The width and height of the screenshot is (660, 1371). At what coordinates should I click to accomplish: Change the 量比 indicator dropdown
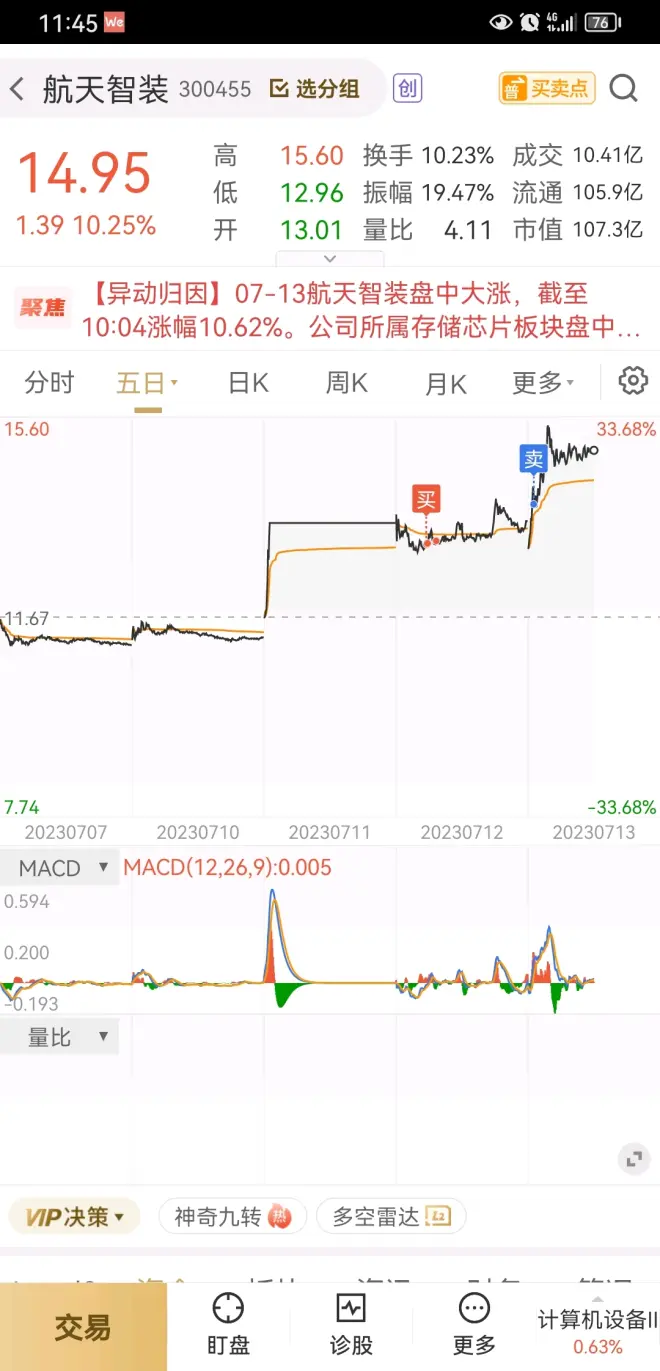[59, 1037]
